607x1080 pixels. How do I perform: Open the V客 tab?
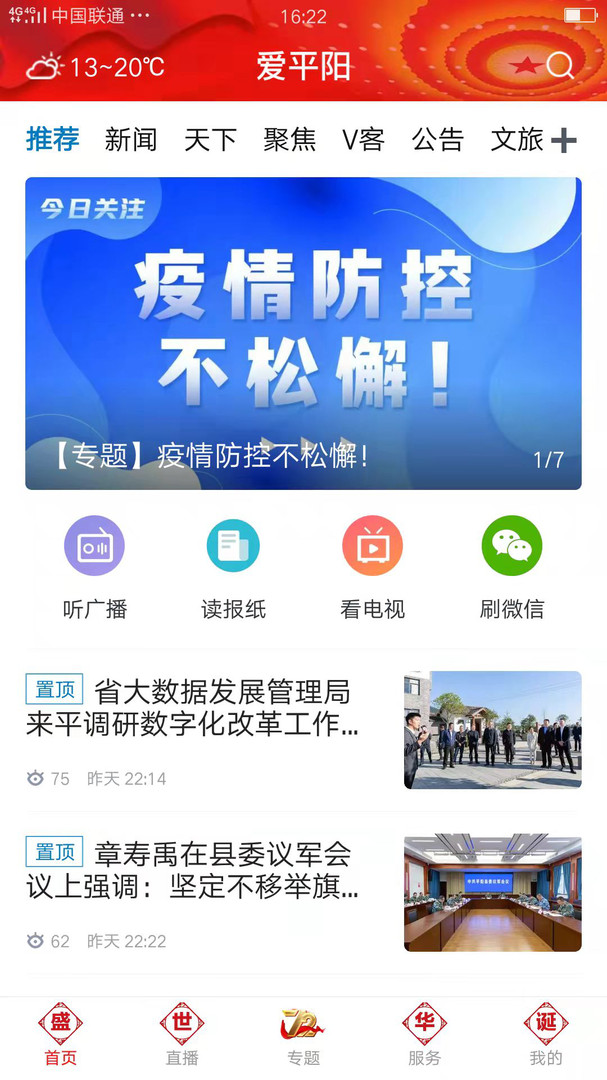pyautogui.click(x=363, y=140)
